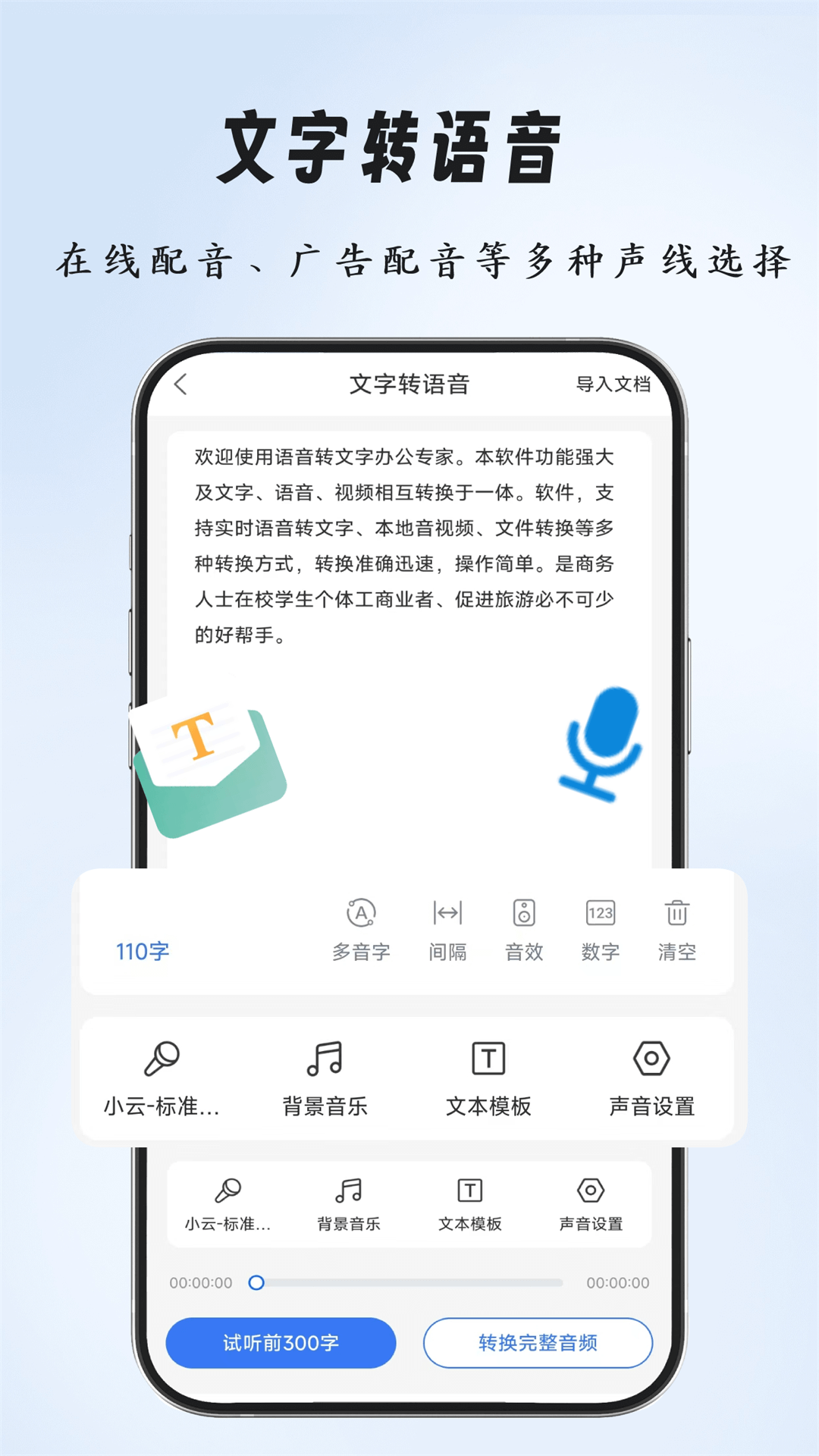Click inside the text editing area
This screenshot has height=1456, width=819.
pyautogui.click(x=409, y=546)
